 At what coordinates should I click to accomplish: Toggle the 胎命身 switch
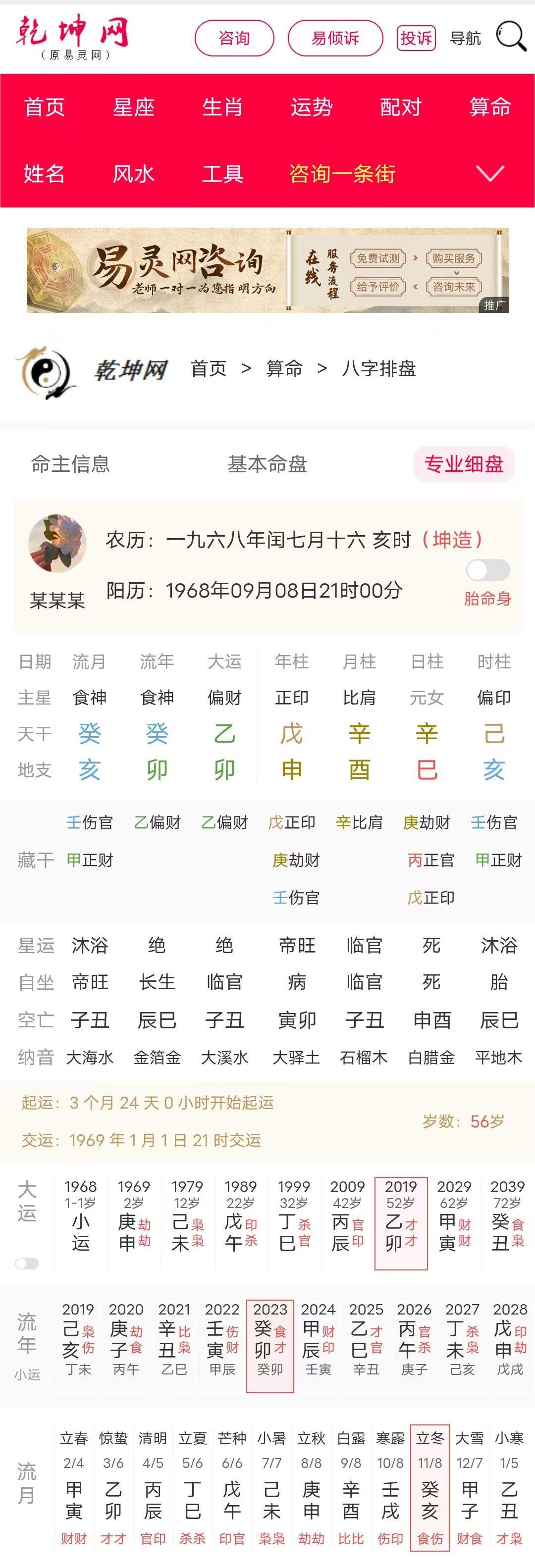[487, 569]
